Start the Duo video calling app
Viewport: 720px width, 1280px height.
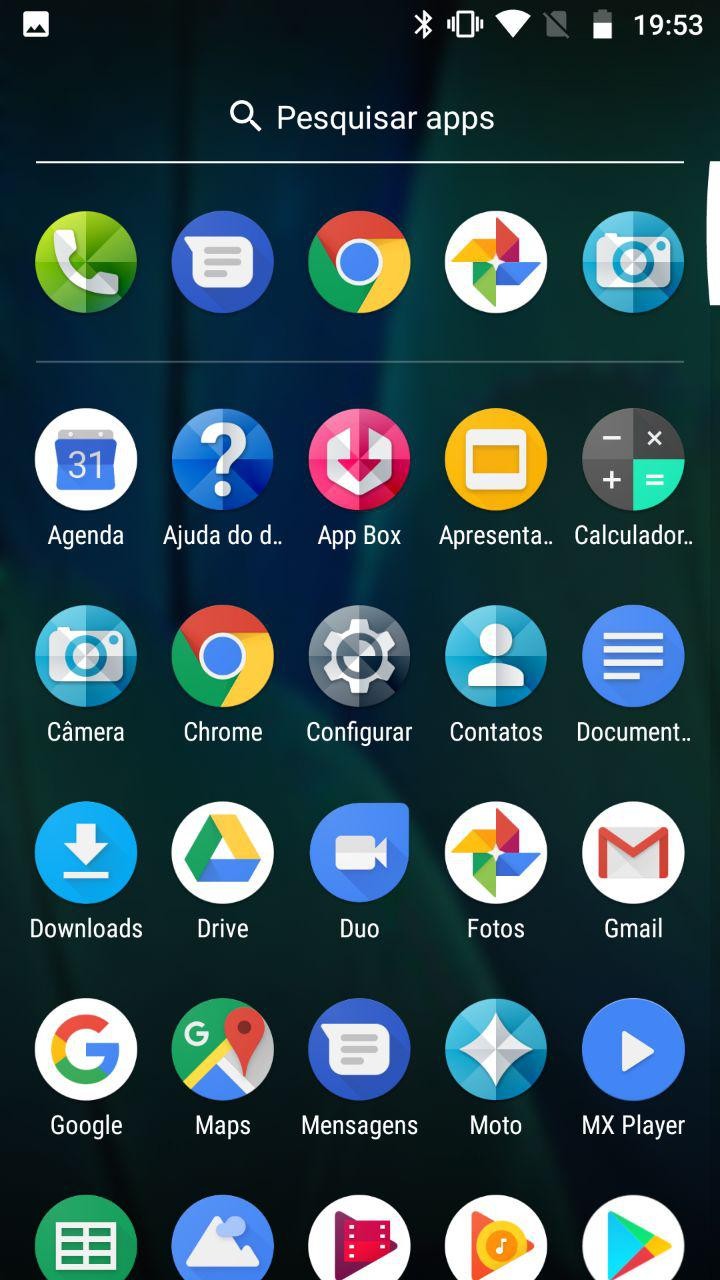(359, 853)
